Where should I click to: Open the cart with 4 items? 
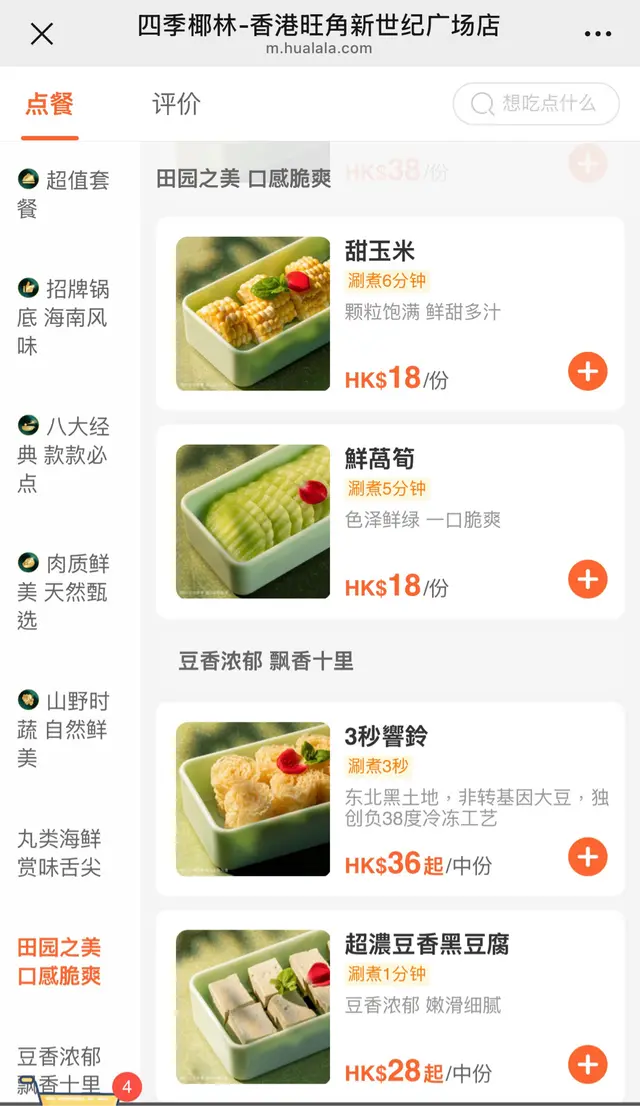point(80,1090)
